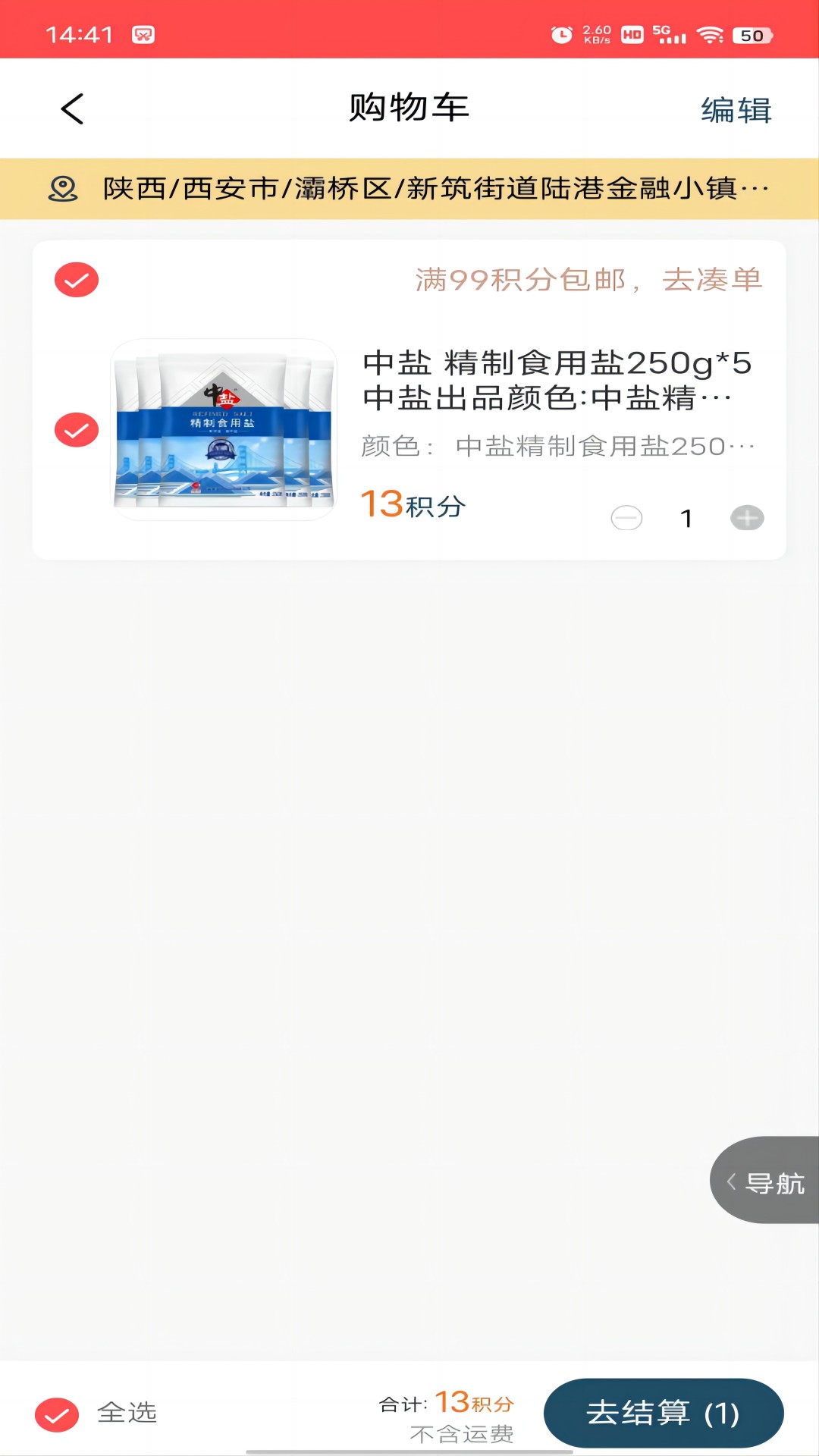The width and height of the screenshot is (819, 1456).
Task: Toggle the 全选 select-all checkbox
Action: click(58, 1414)
